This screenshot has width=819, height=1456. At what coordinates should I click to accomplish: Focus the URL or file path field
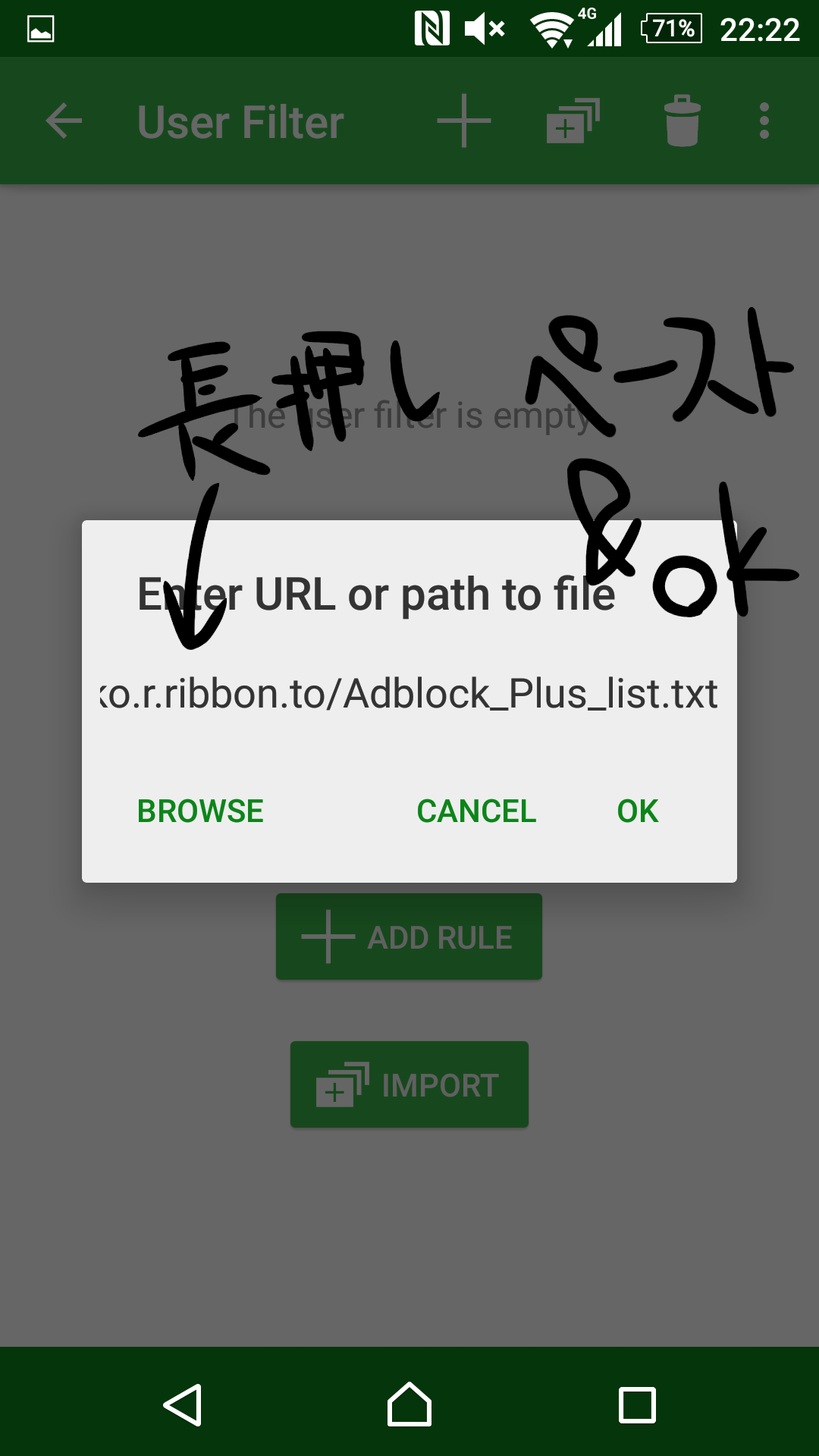pyautogui.click(x=409, y=694)
